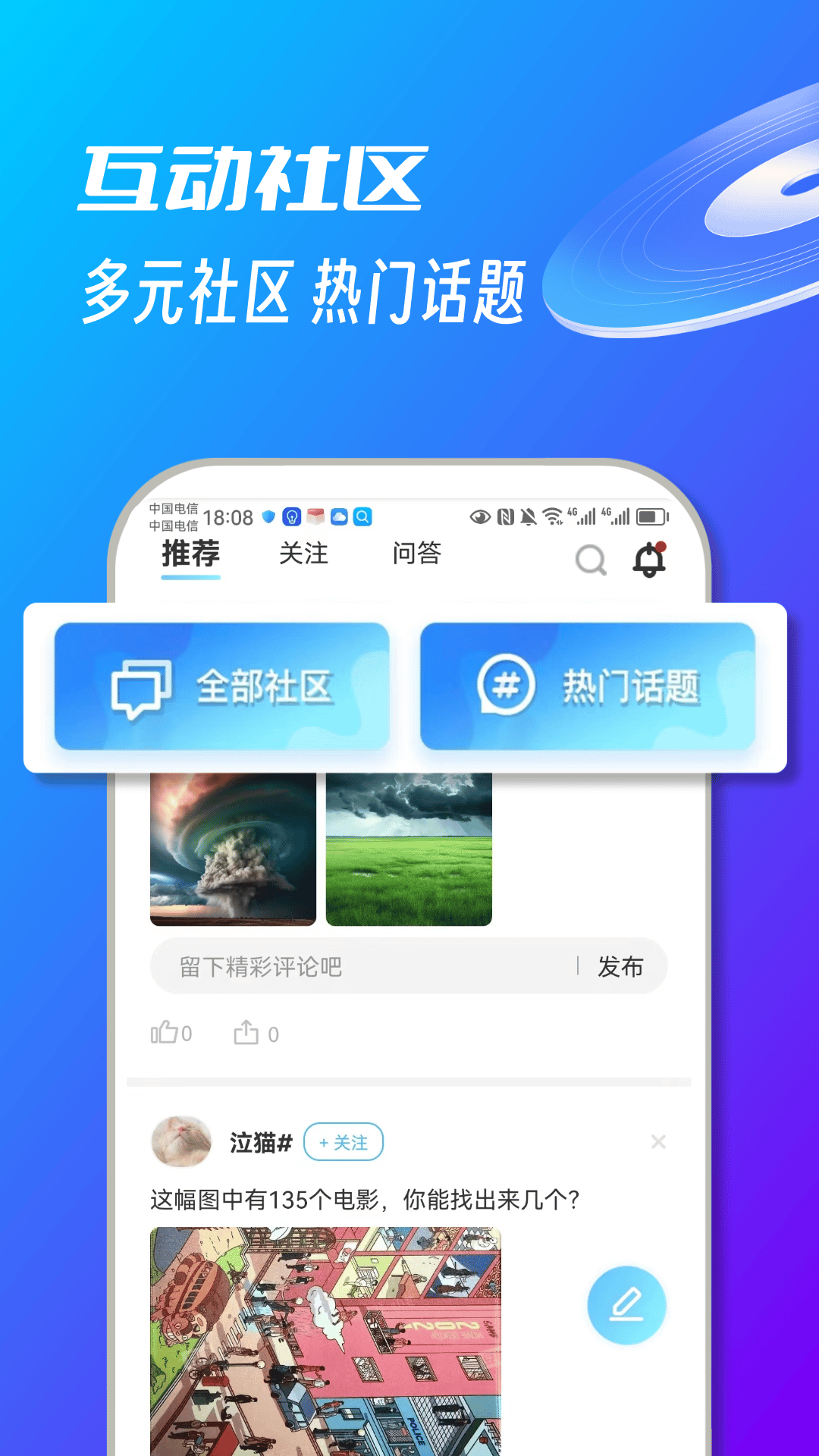Tap the share icon next to like
This screenshot has height=1456, width=819.
point(246,1032)
